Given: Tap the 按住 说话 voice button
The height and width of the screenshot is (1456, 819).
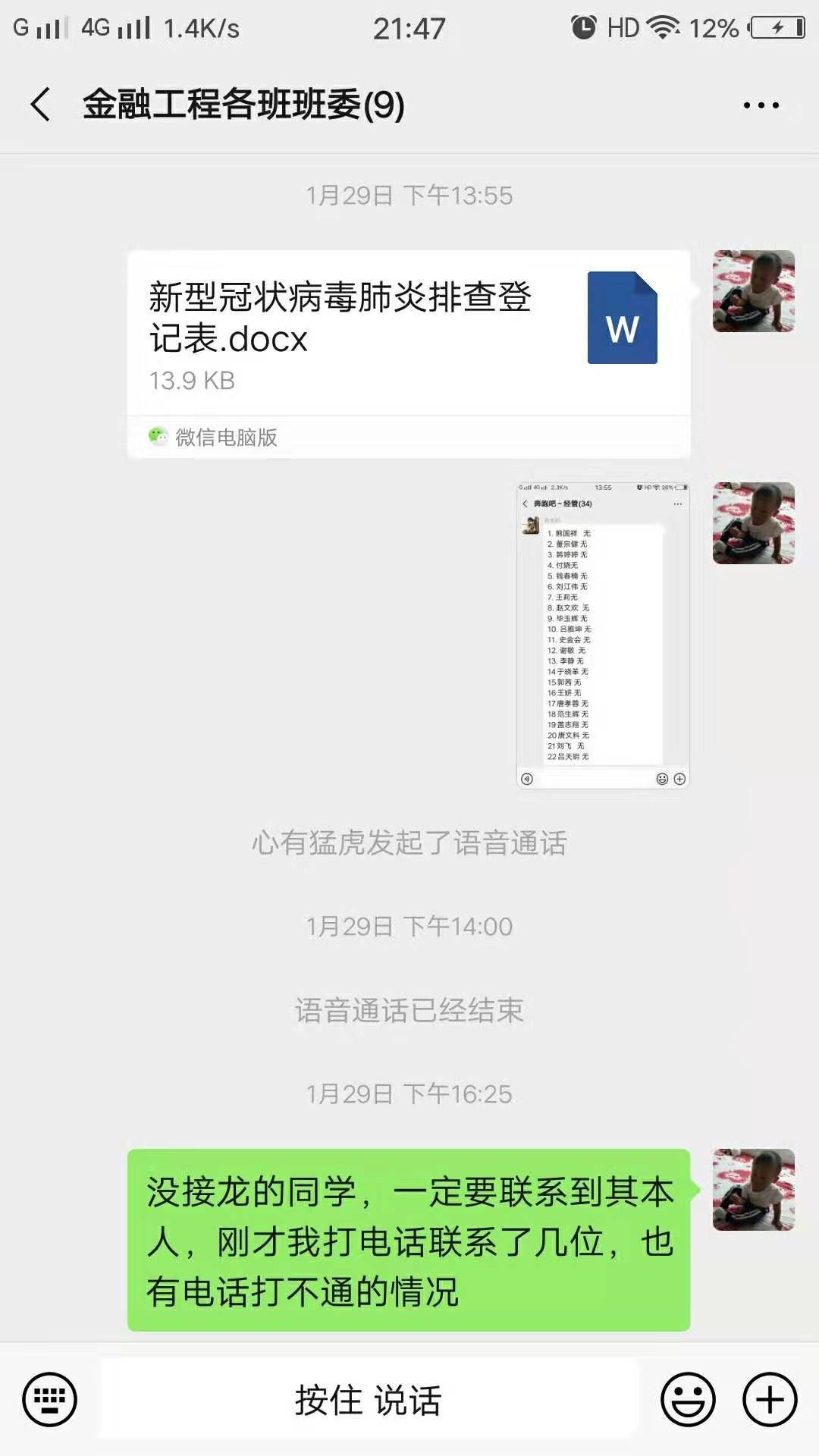Looking at the screenshot, I should tap(369, 1399).
